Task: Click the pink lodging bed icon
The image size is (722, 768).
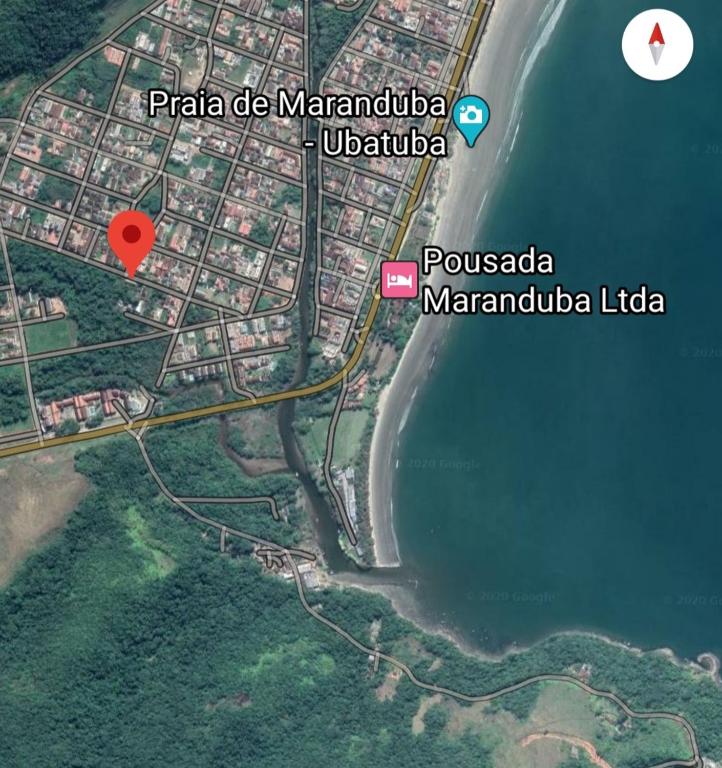Action: [400, 282]
